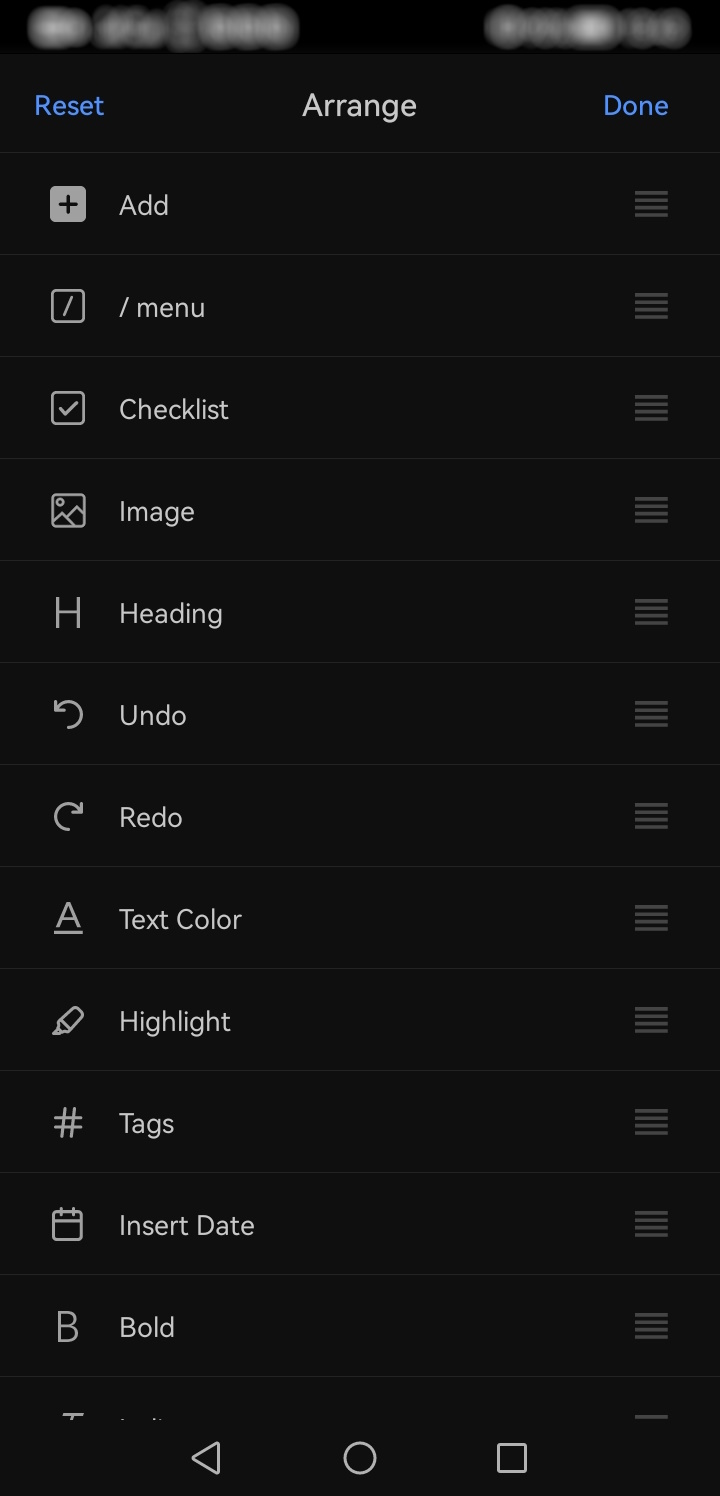
Task: Tap the Highlight pen icon
Action: 67,1020
